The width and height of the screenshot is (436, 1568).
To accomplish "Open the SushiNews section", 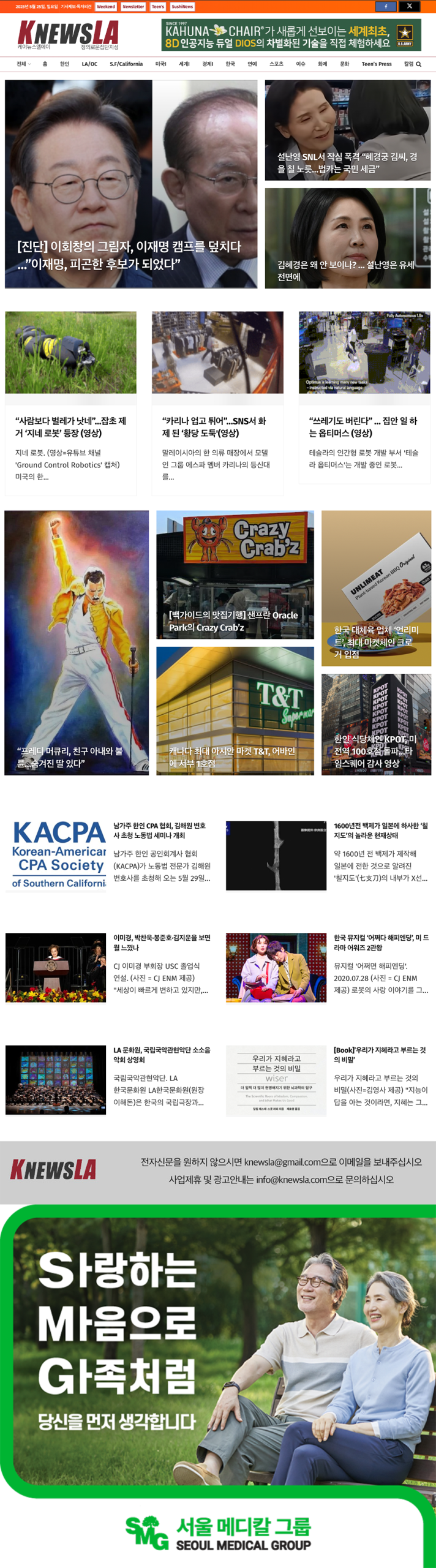I will pyautogui.click(x=182, y=7).
